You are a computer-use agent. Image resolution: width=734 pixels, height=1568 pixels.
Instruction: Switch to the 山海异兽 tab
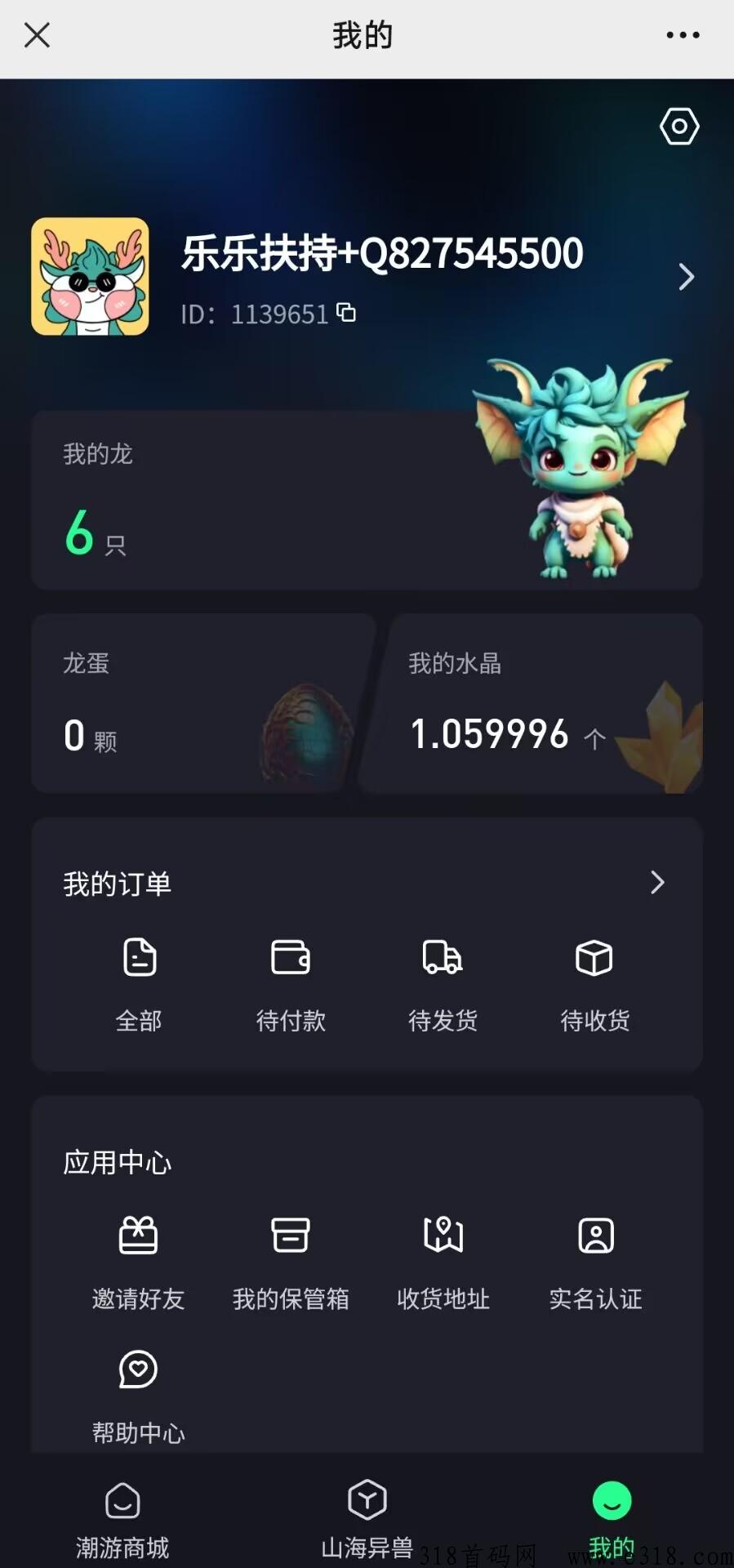(x=367, y=1519)
